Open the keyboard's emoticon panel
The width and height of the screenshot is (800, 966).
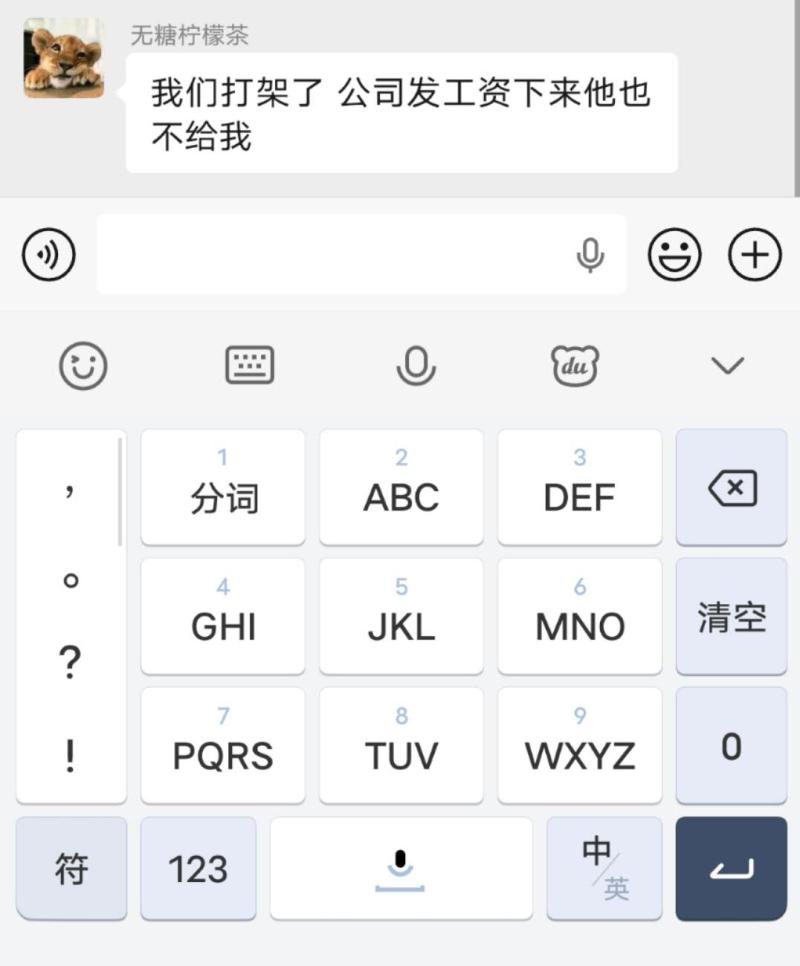click(83, 366)
